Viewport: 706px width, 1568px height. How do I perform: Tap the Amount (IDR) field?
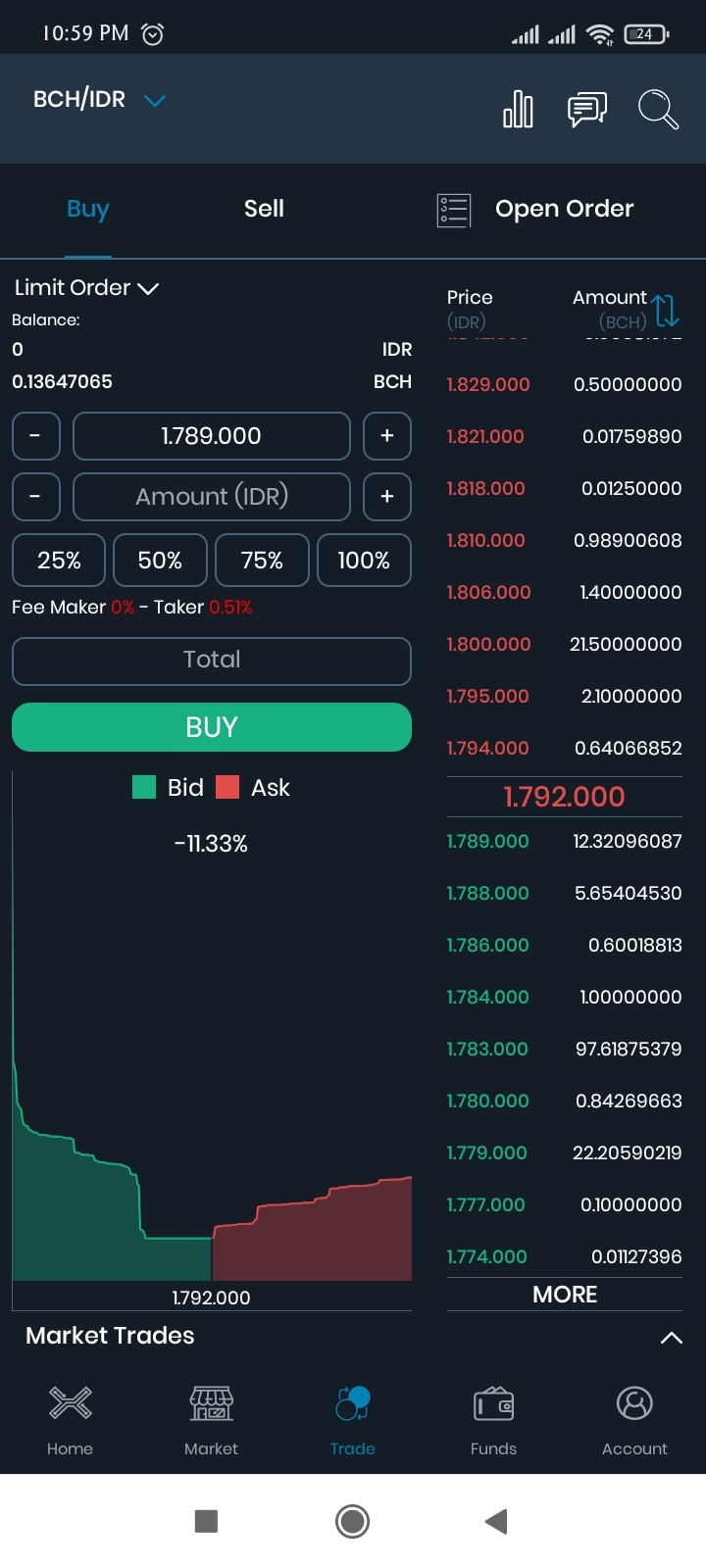tap(212, 497)
